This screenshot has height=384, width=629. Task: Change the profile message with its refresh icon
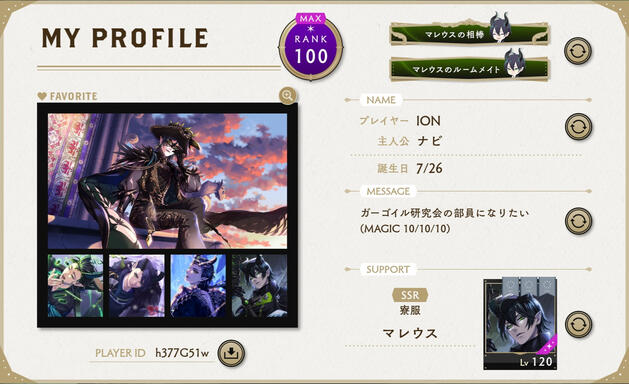point(578,221)
